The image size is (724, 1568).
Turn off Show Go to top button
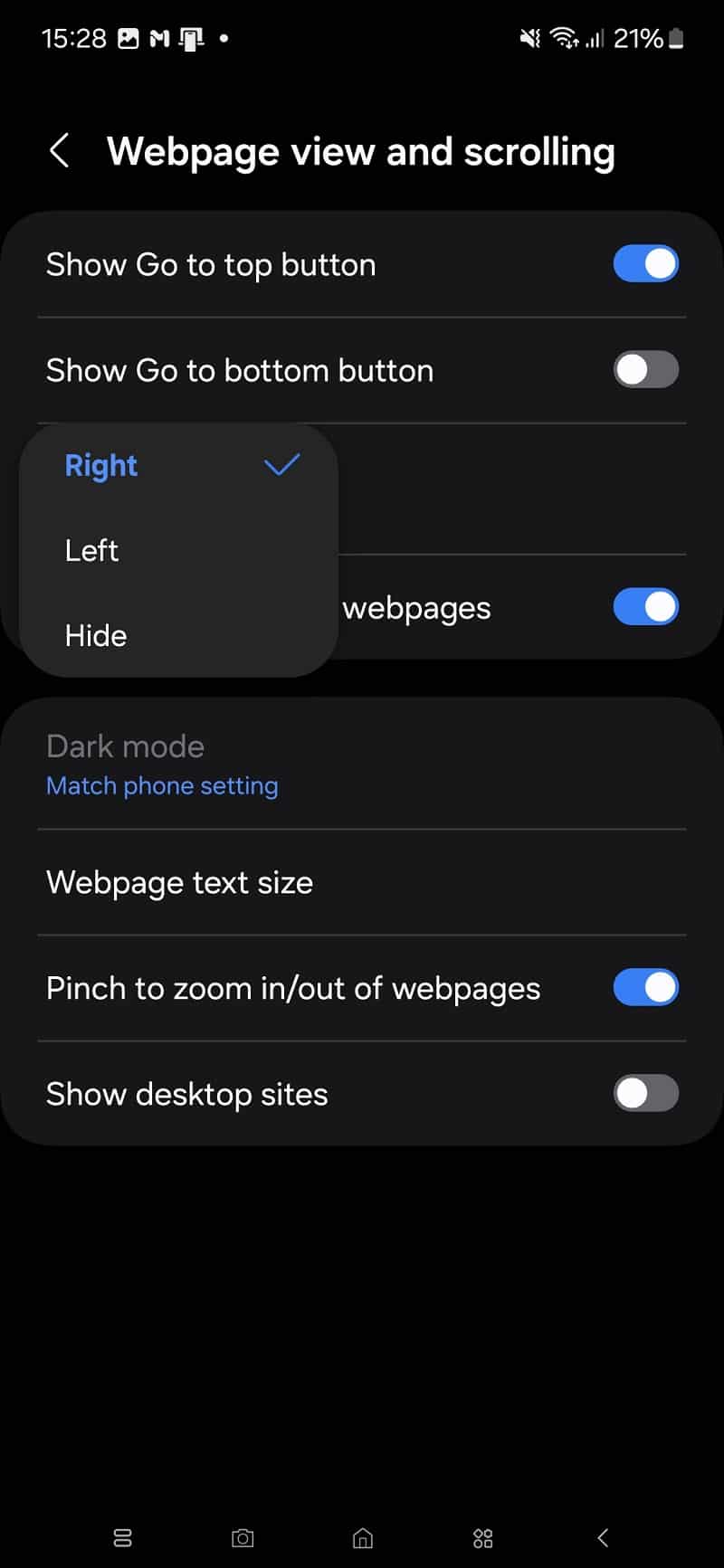pos(645,264)
